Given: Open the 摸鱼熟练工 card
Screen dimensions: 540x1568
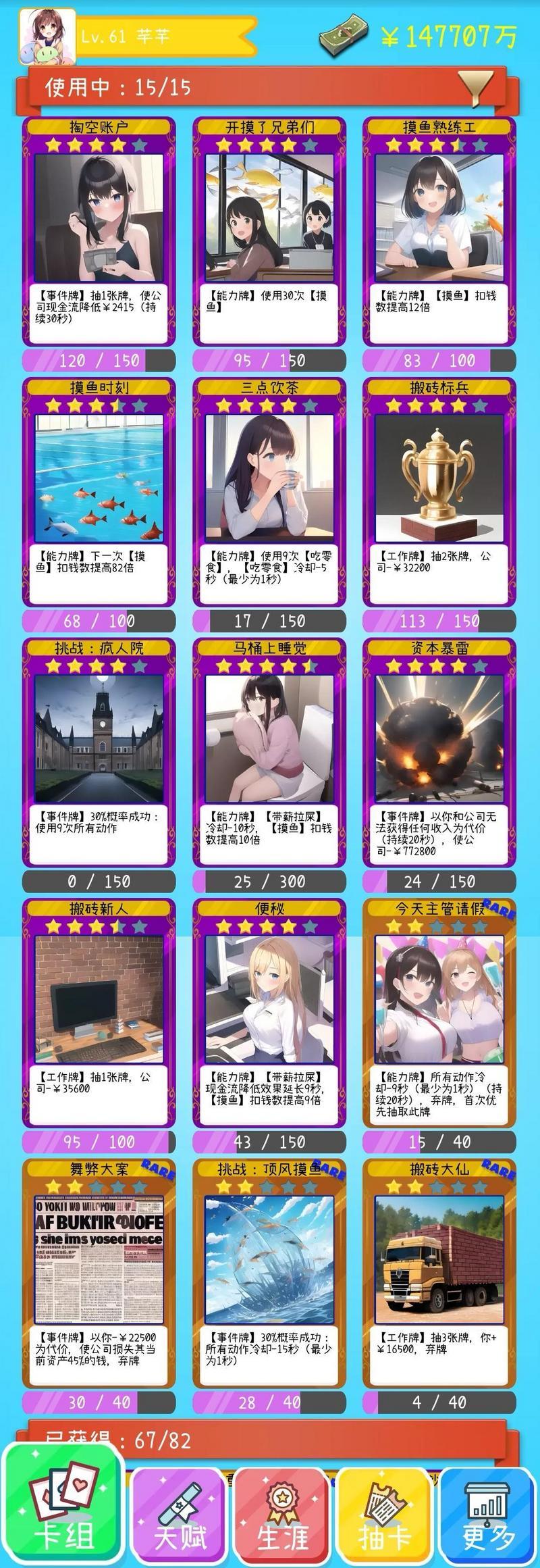Looking at the screenshot, I should 439,230.
